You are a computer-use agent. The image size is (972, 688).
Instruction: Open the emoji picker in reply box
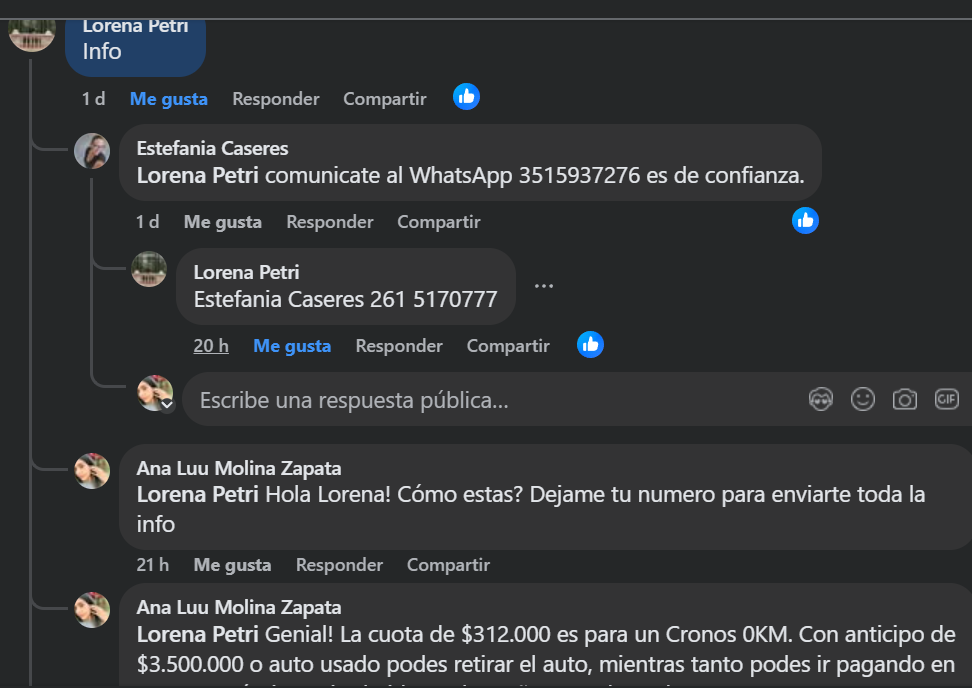[863, 400]
